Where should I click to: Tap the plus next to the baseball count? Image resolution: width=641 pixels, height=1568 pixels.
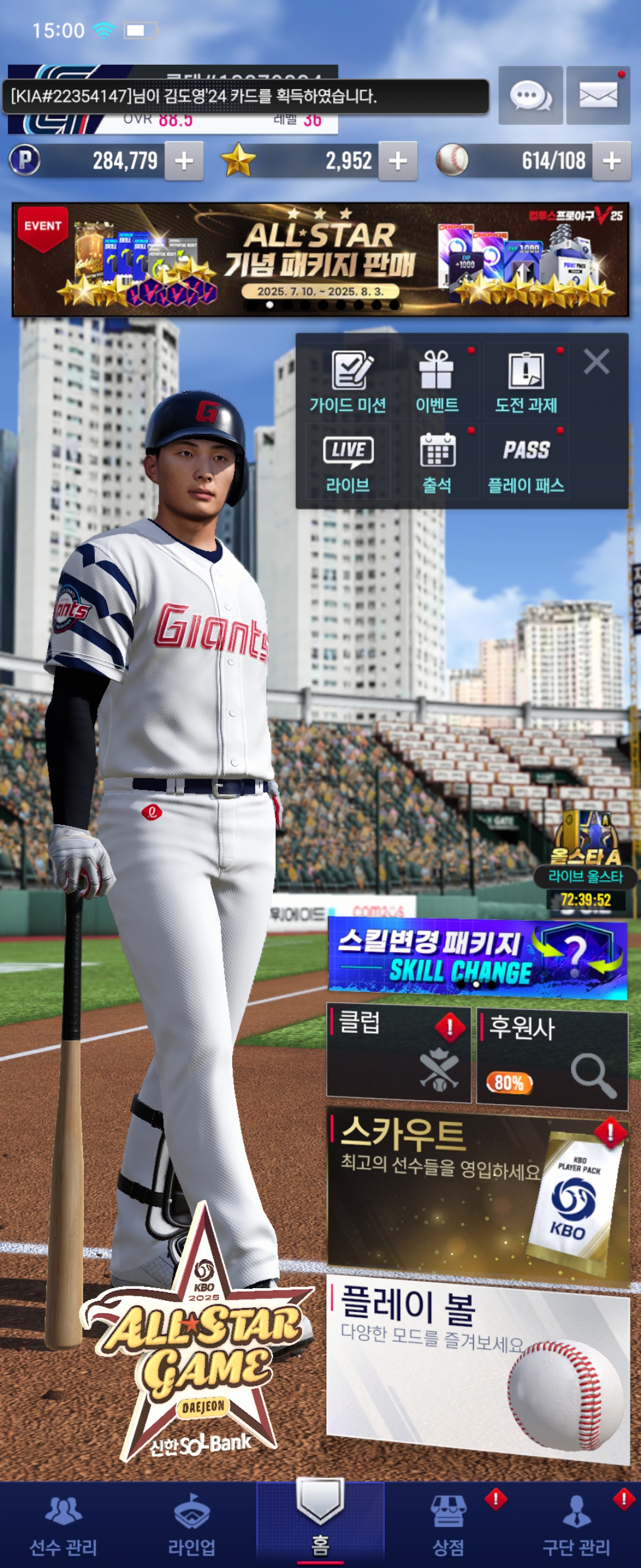(611, 162)
